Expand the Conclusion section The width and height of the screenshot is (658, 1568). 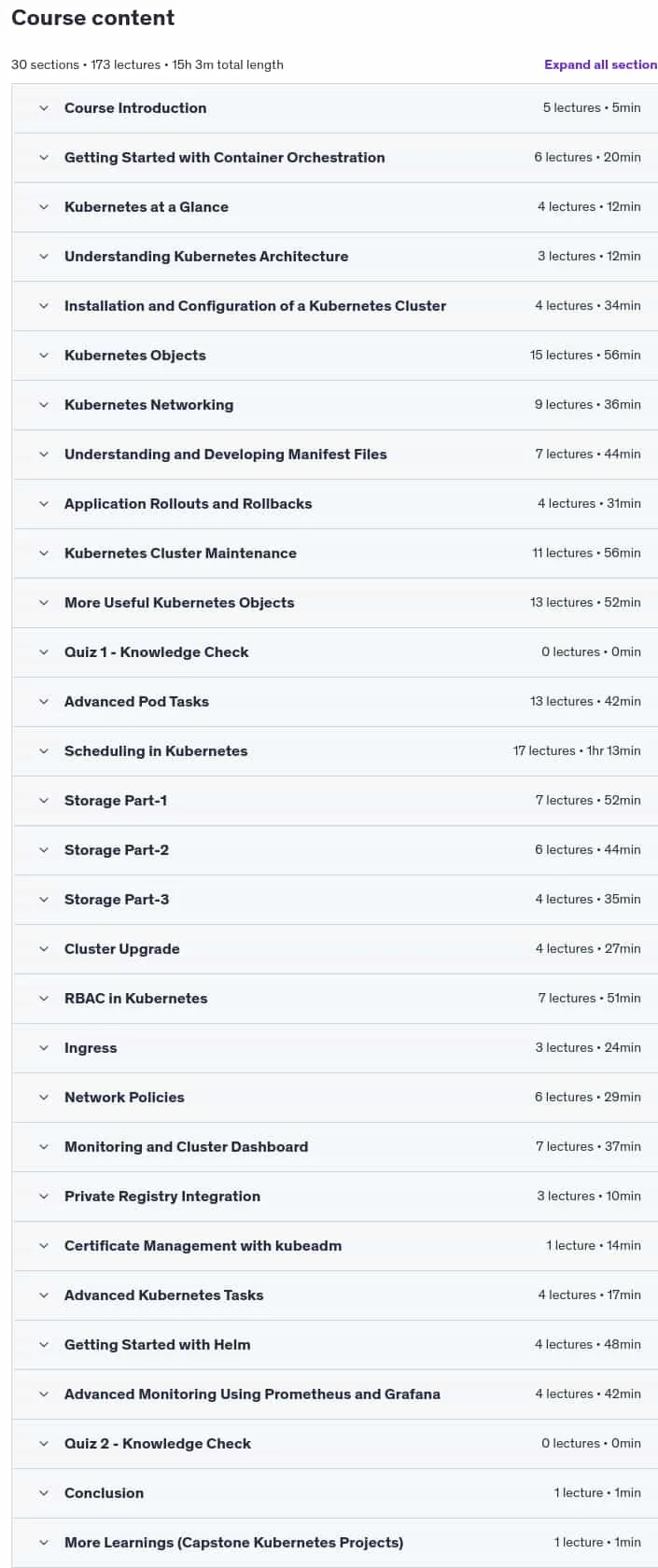click(335, 1493)
